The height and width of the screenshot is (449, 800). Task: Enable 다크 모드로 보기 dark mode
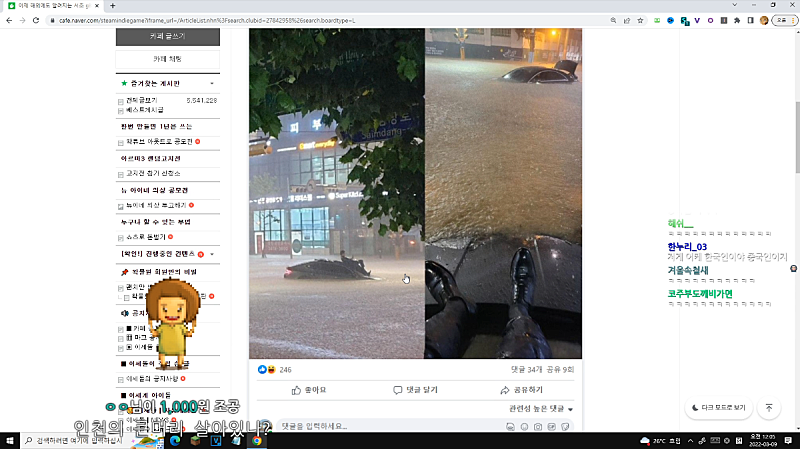pyautogui.click(x=719, y=407)
